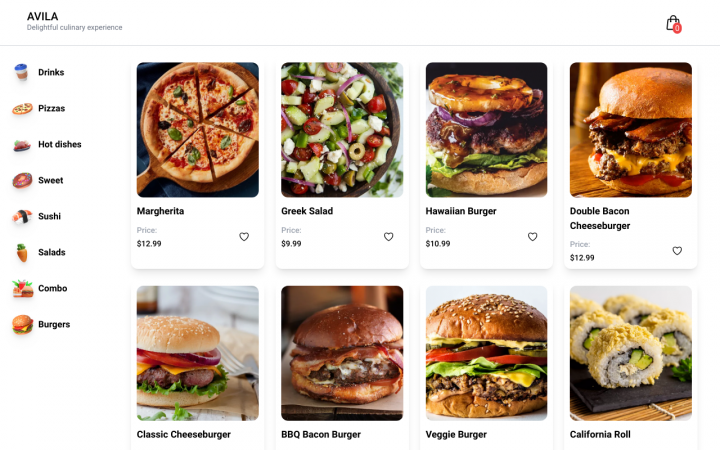Screen dimensions: 720x450
Task: Select the Drinks category
Action: [x=50, y=72]
